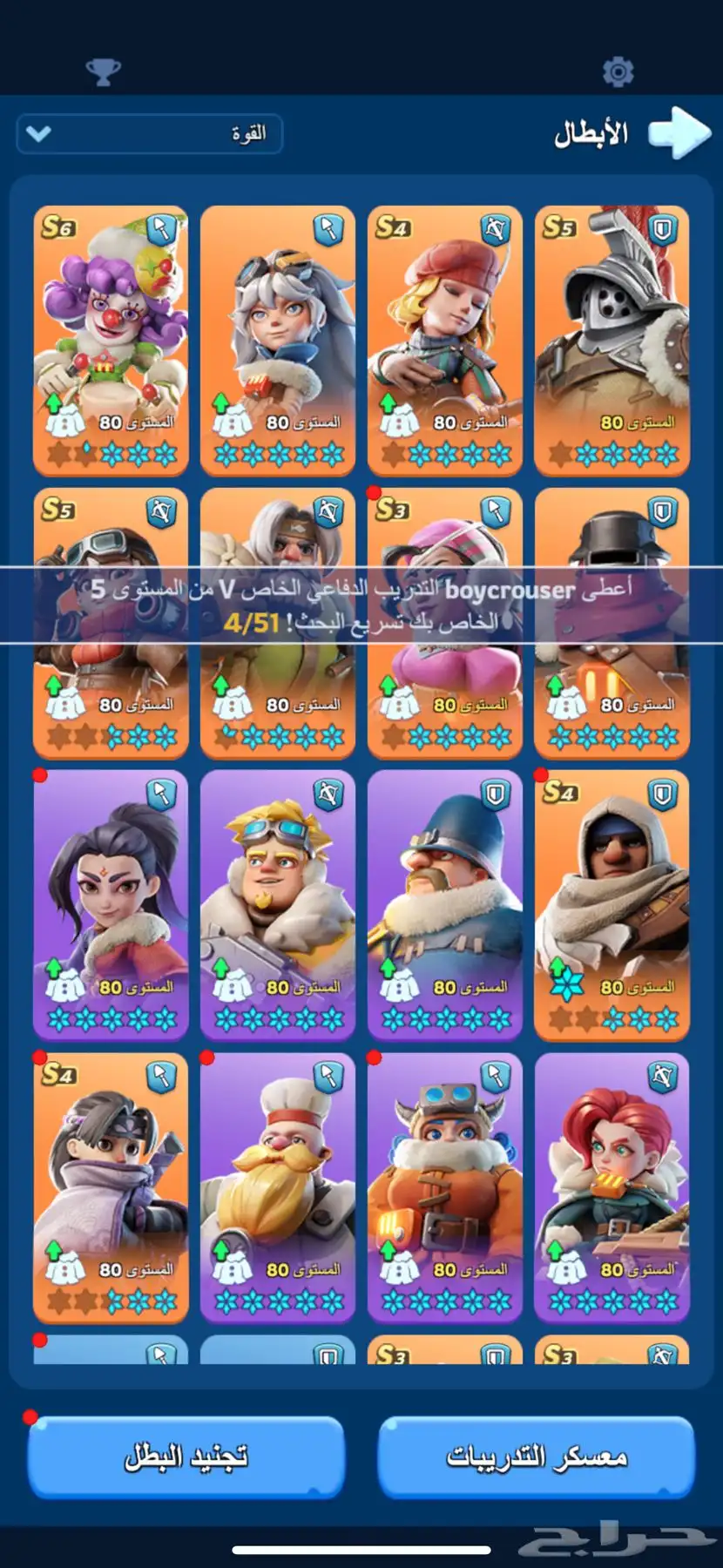Open the trophy icon at top

[103, 71]
